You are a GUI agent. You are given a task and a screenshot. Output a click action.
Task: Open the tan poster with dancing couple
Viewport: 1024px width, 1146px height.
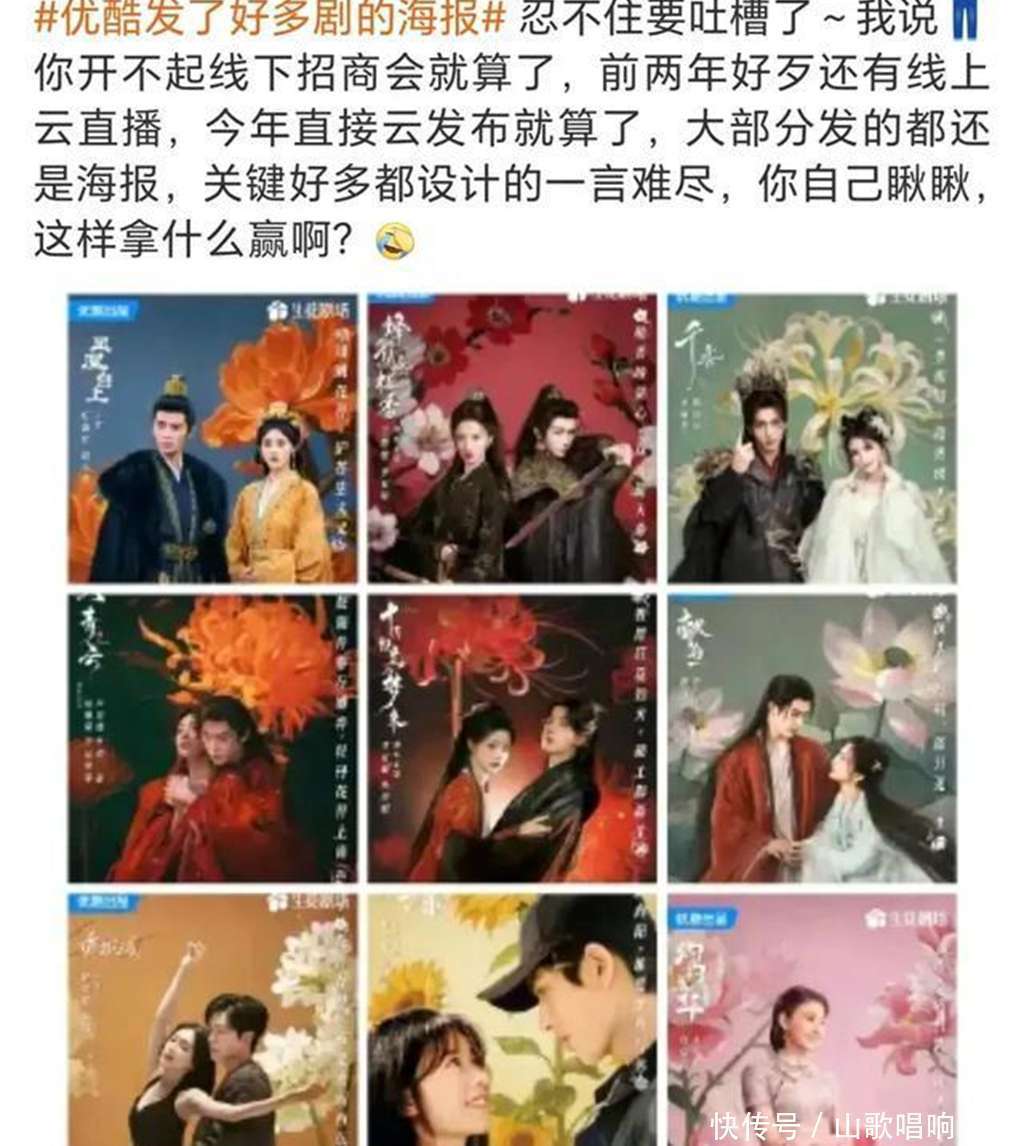click(212, 1018)
